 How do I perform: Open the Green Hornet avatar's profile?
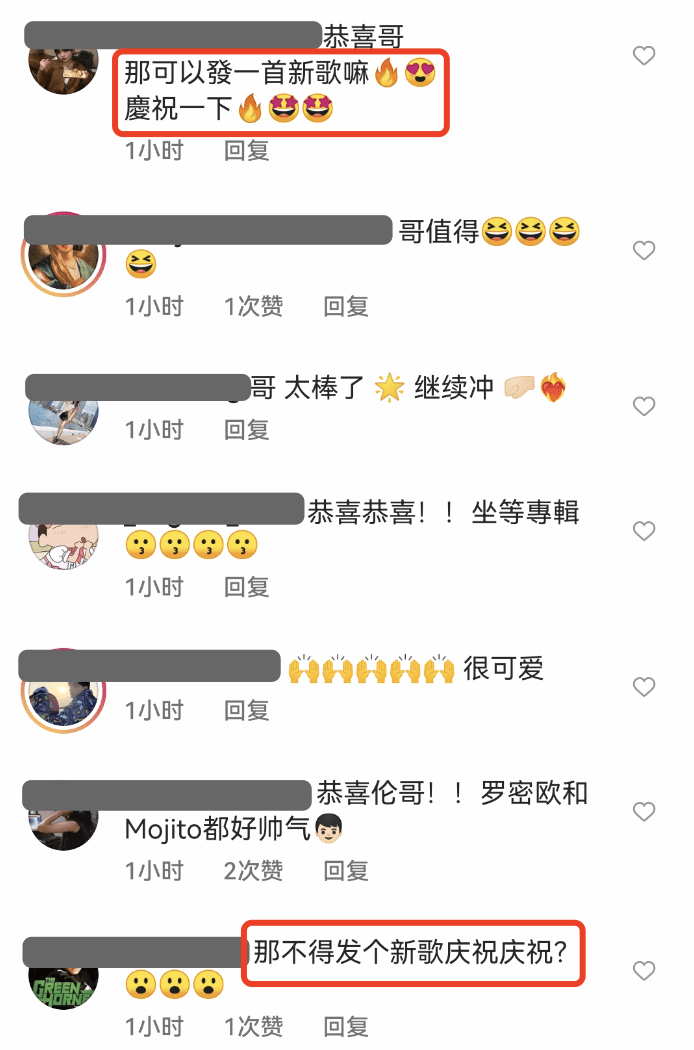click(64, 984)
